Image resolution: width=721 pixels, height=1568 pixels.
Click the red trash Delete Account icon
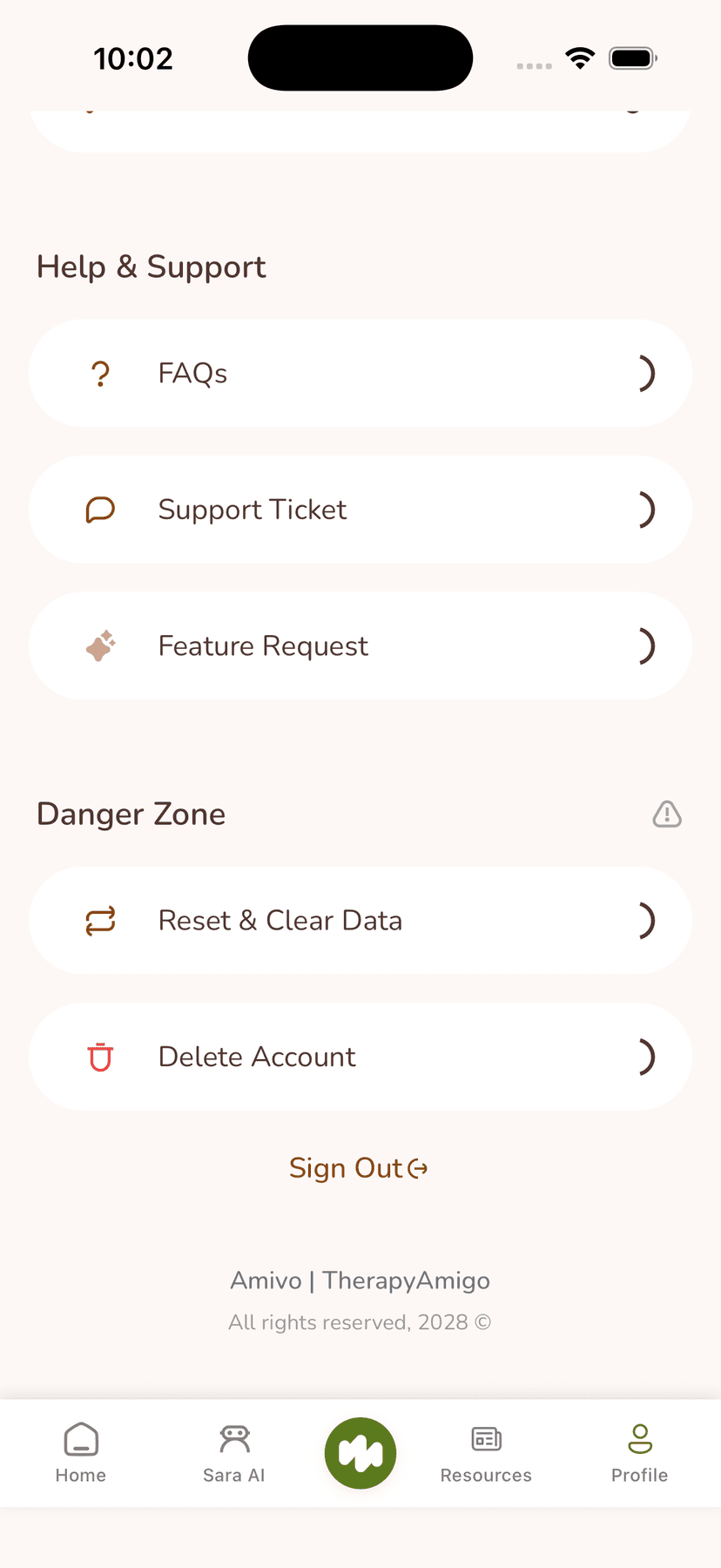point(100,1056)
